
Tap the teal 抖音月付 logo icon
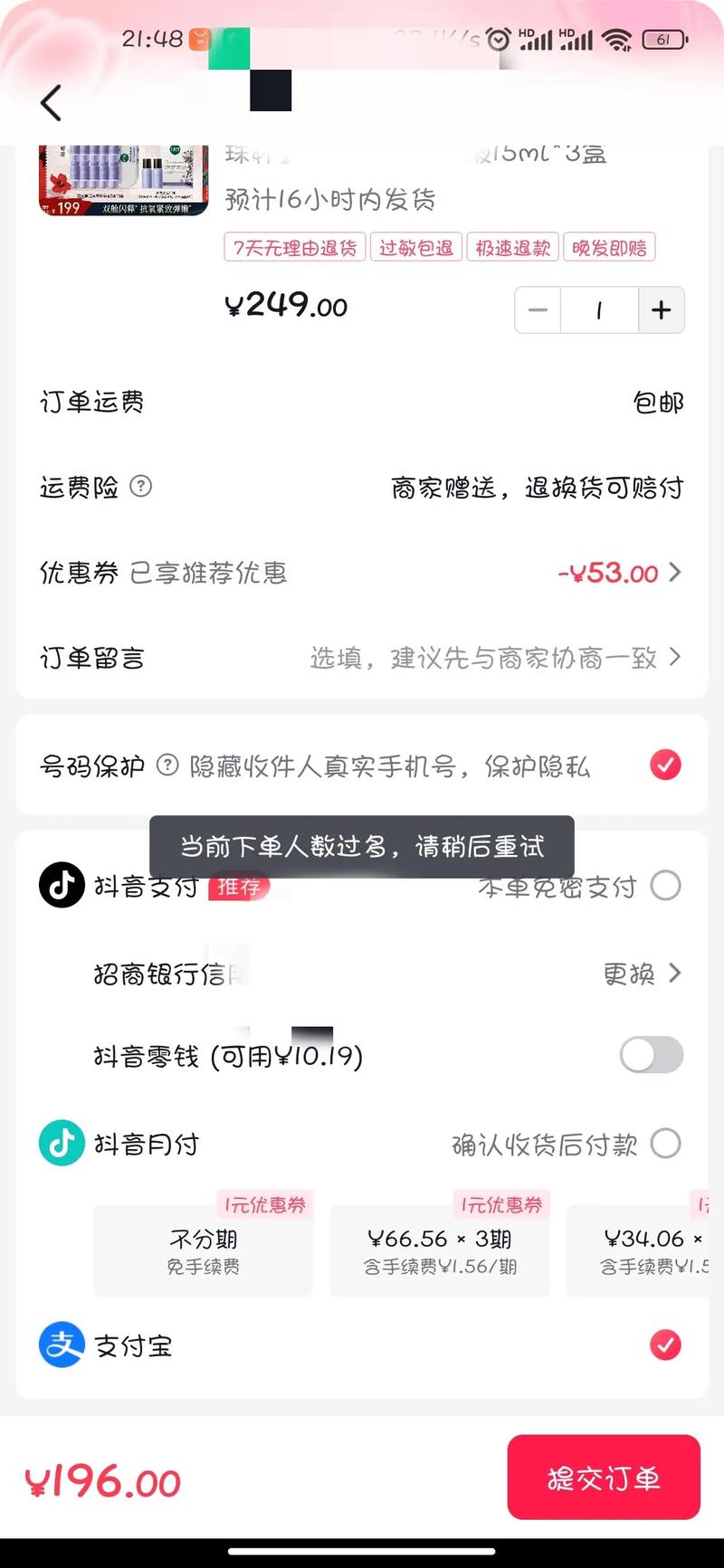tap(61, 1143)
